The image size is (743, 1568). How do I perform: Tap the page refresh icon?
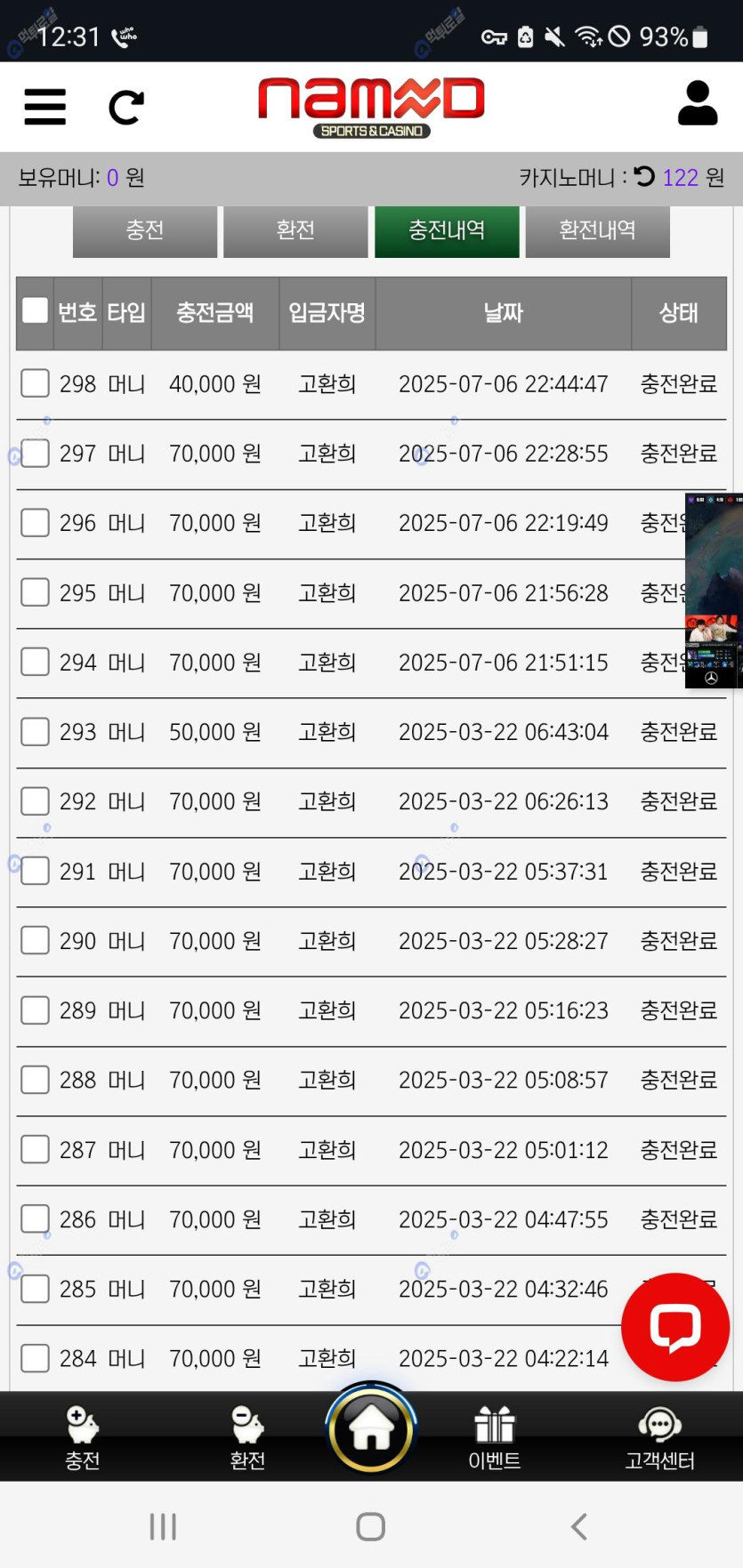pyautogui.click(x=126, y=108)
